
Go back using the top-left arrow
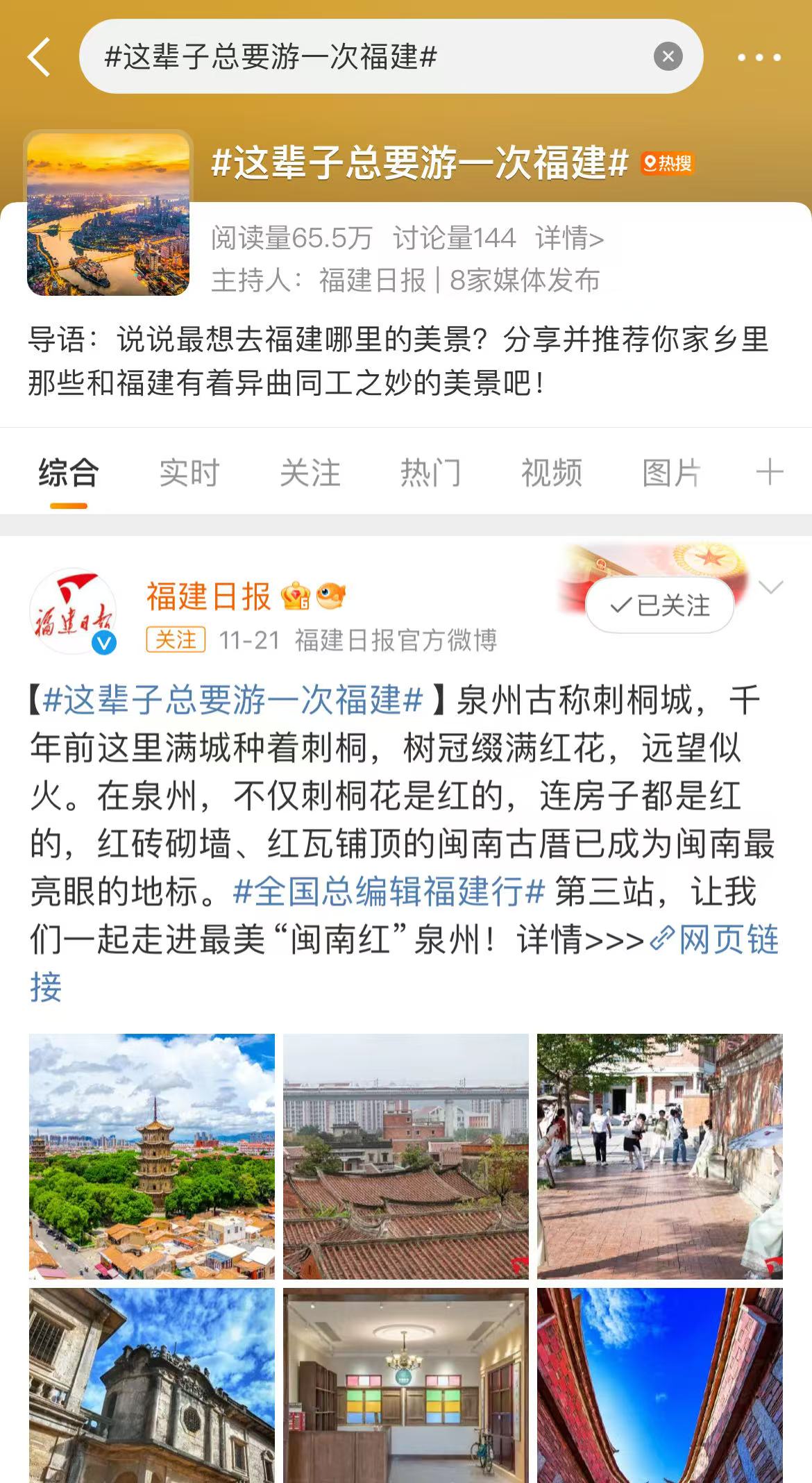pyautogui.click(x=40, y=57)
